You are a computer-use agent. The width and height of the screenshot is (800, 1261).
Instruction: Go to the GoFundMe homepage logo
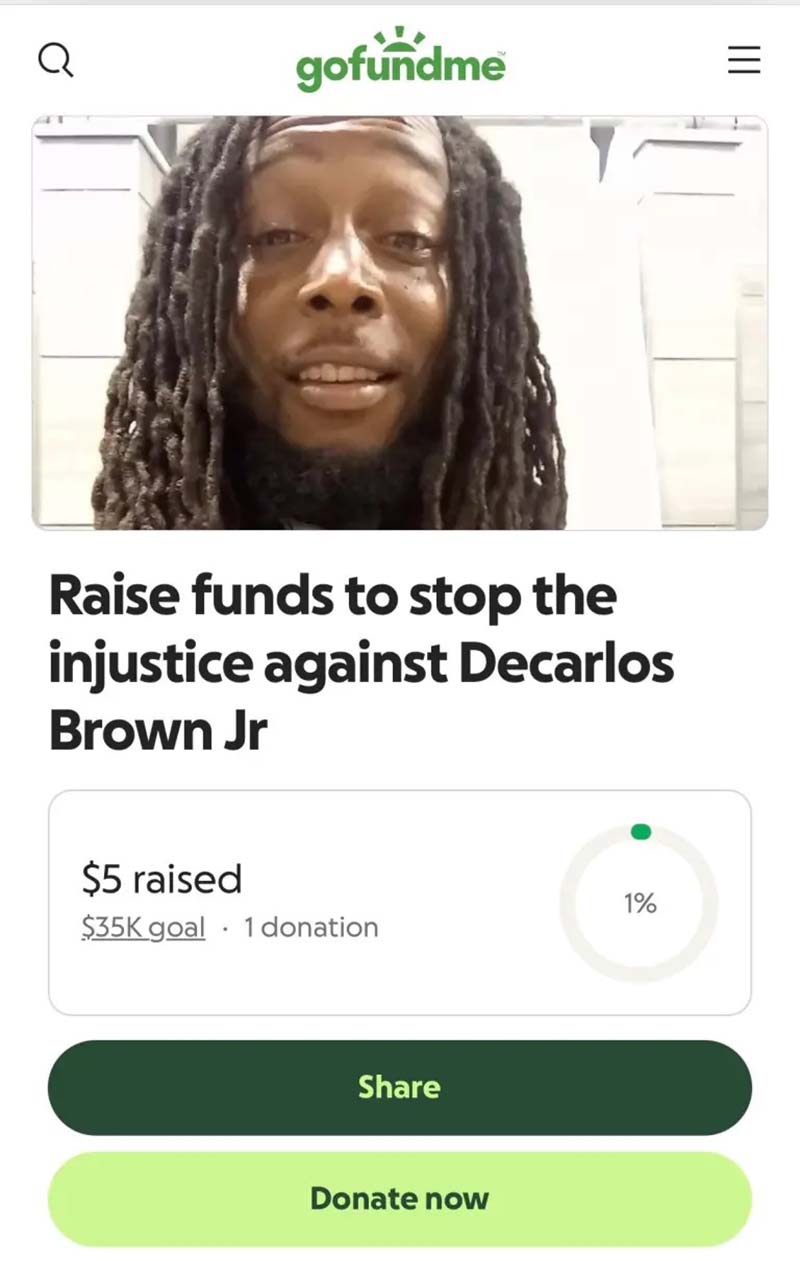coord(400,62)
